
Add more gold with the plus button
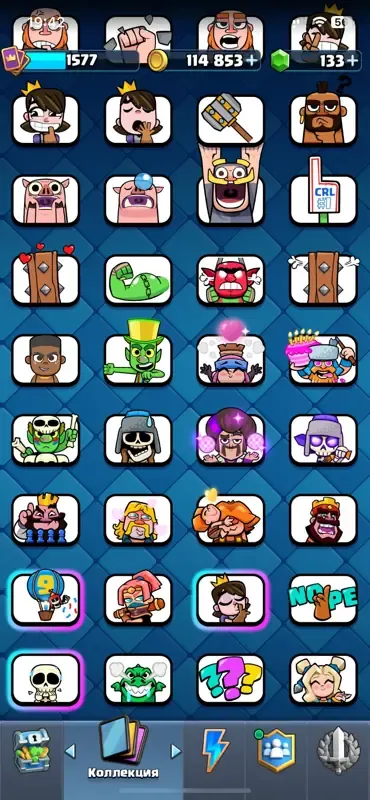pos(252,61)
